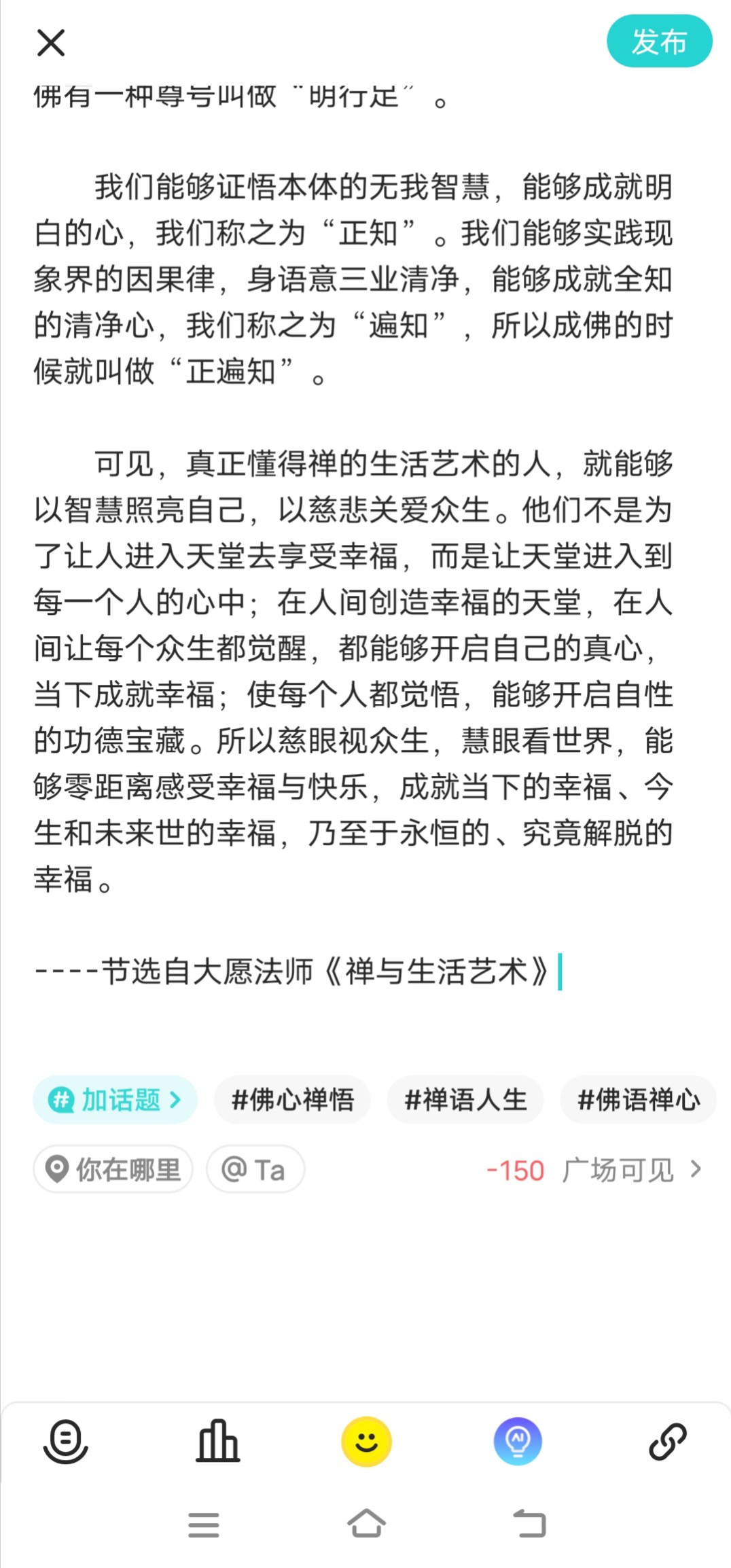Viewport: 731px width, 1568px height.
Task: Add the #禅语人生 topic tag
Action: tap(465, 1099)
